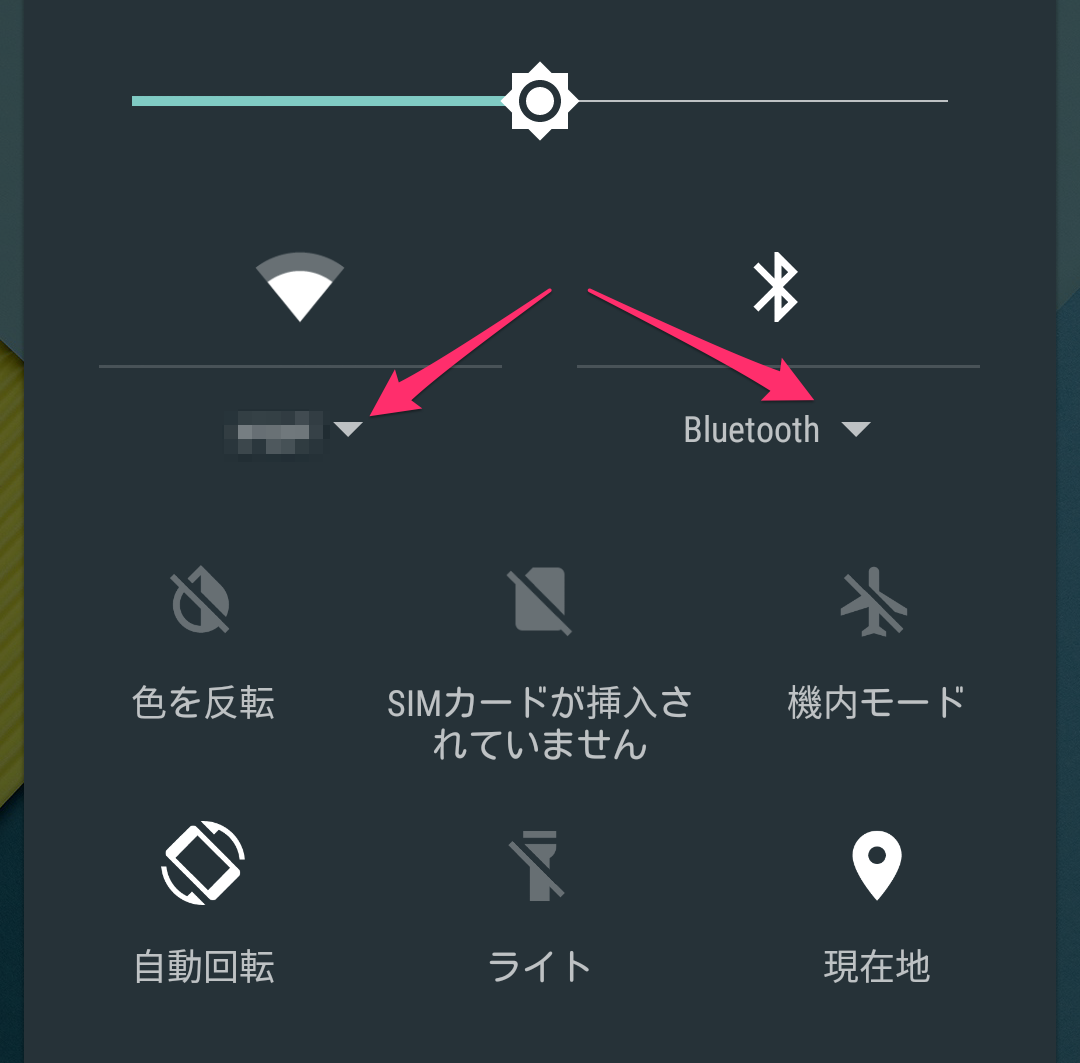Tap the brightness slider thumb
The width and height of the screenshot is (1080, 1063).
[x=540, y=101]
